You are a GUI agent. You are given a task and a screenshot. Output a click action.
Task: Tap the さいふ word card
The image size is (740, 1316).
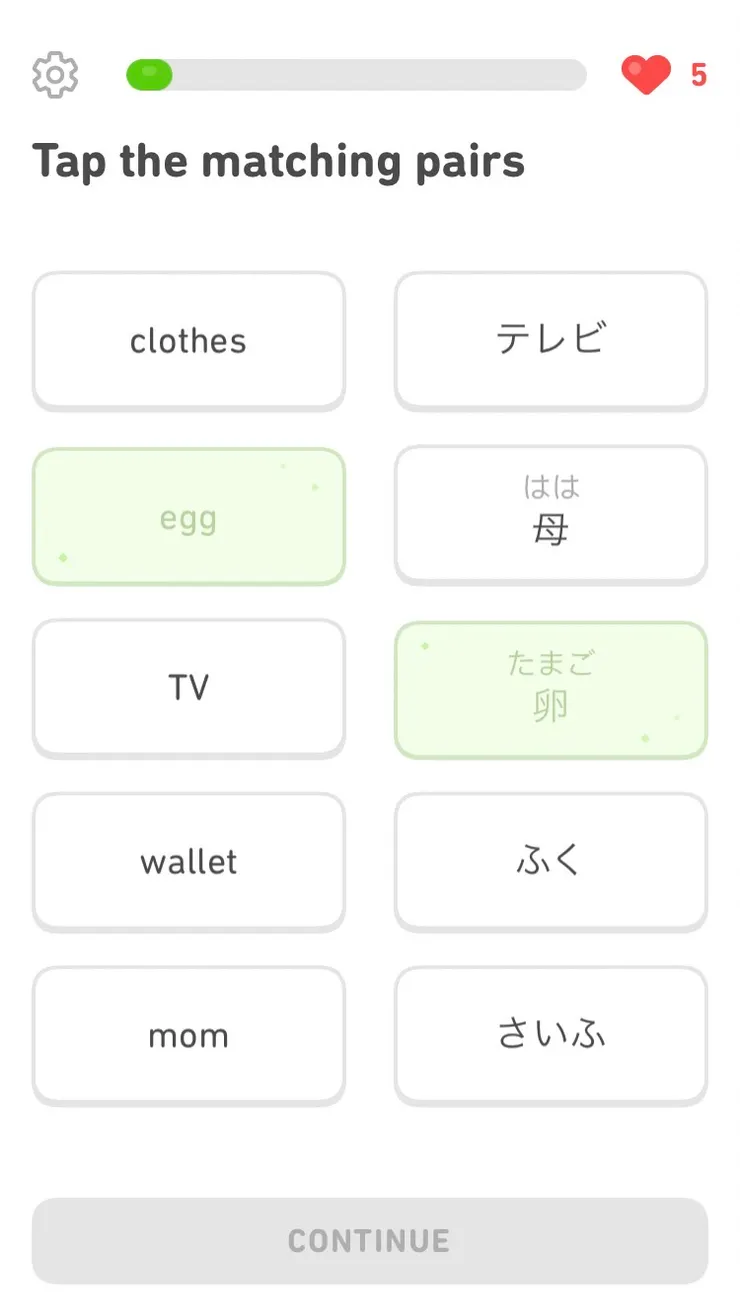point(550,1035)
